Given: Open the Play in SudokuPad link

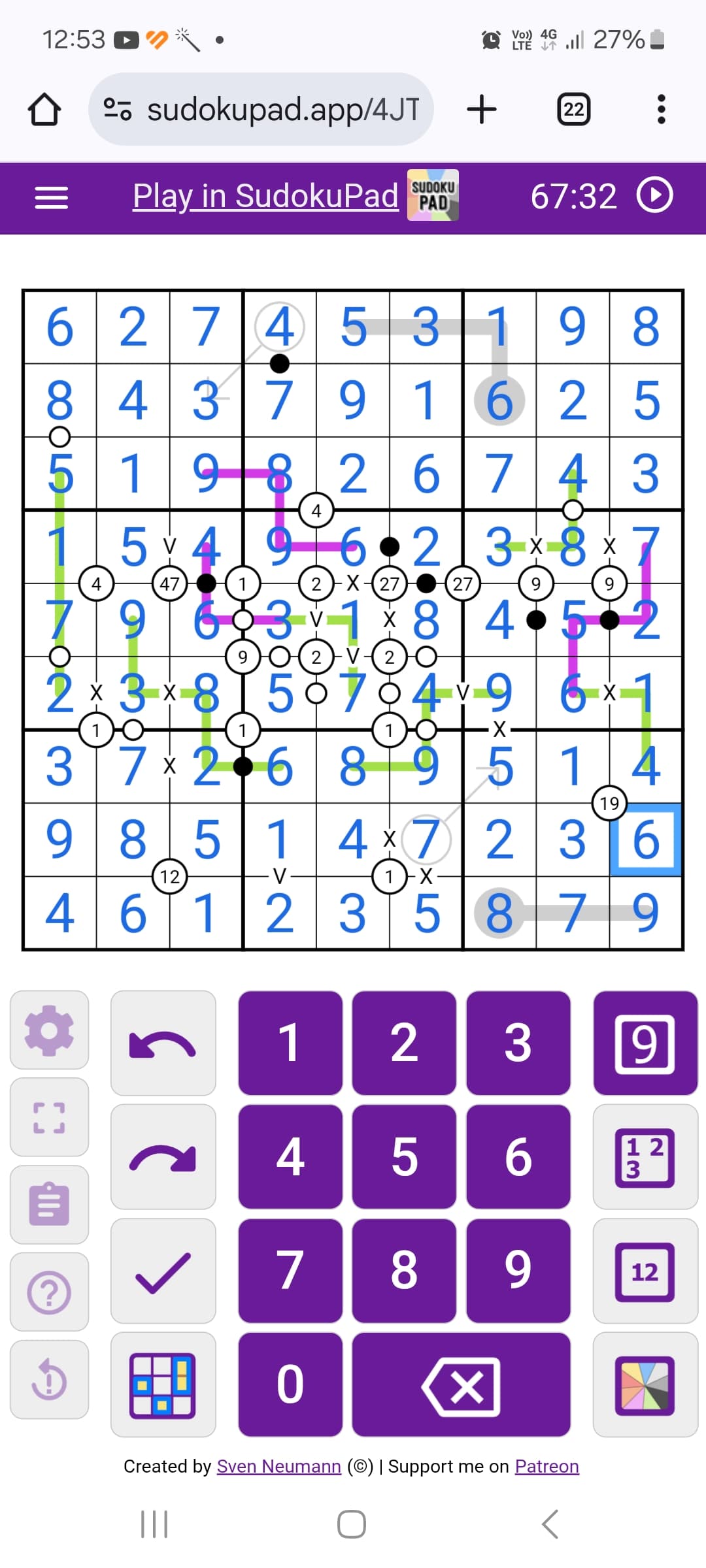Looking at the screenshot, I should (265, 195).
